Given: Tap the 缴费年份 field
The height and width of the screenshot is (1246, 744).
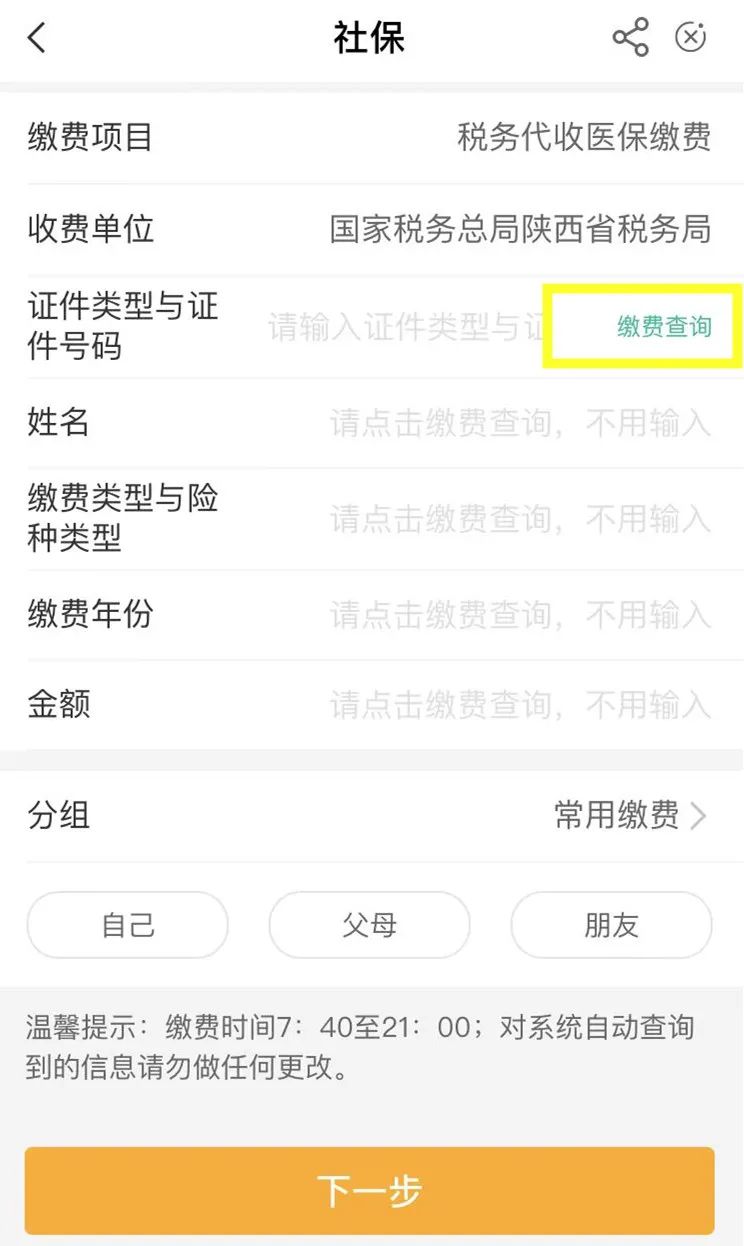Looking at the screenshot, I should click(520, 614).
